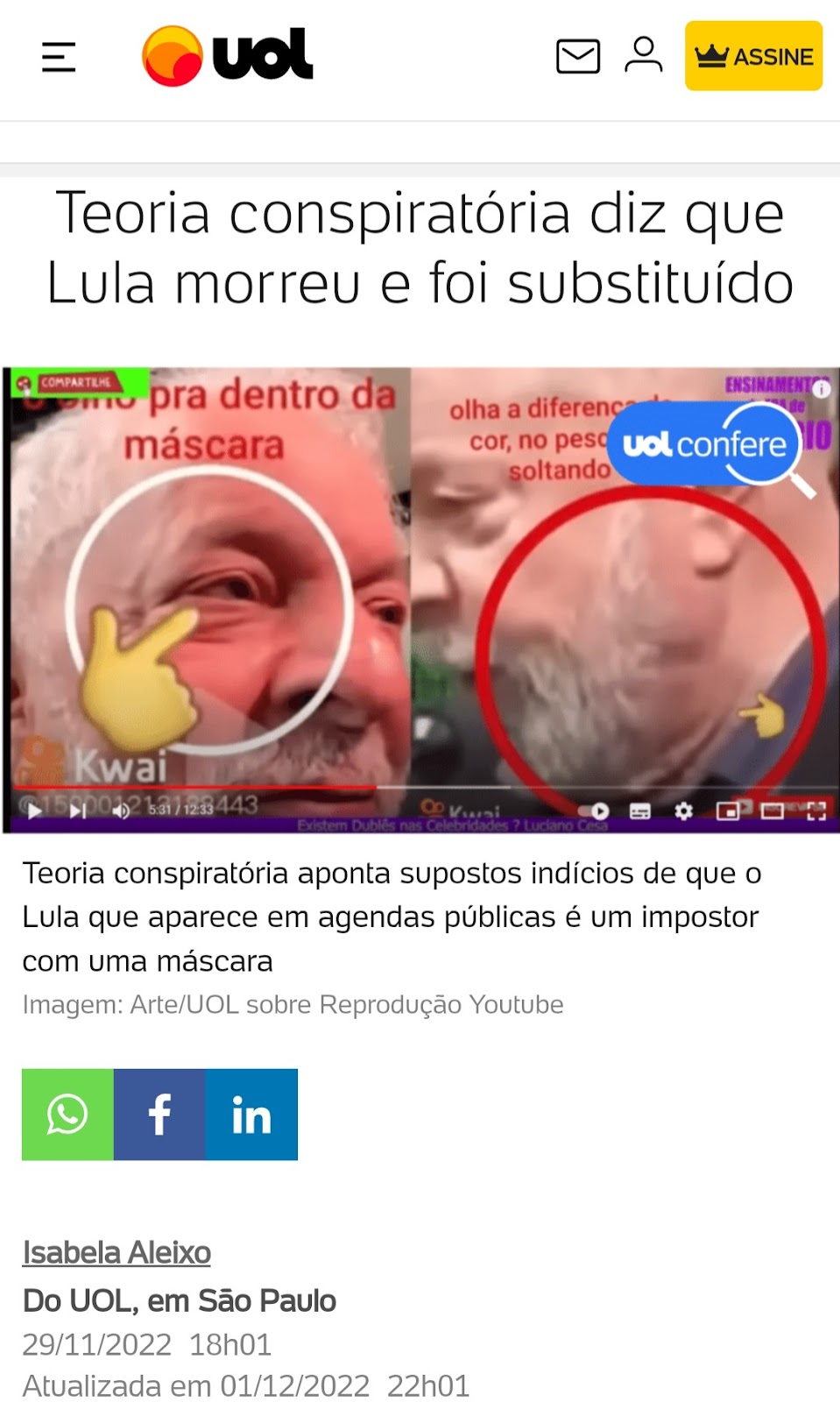Open the user account icon
Image resolution: width=840 pixels, height=1402 pixels.
click(644, 55)
